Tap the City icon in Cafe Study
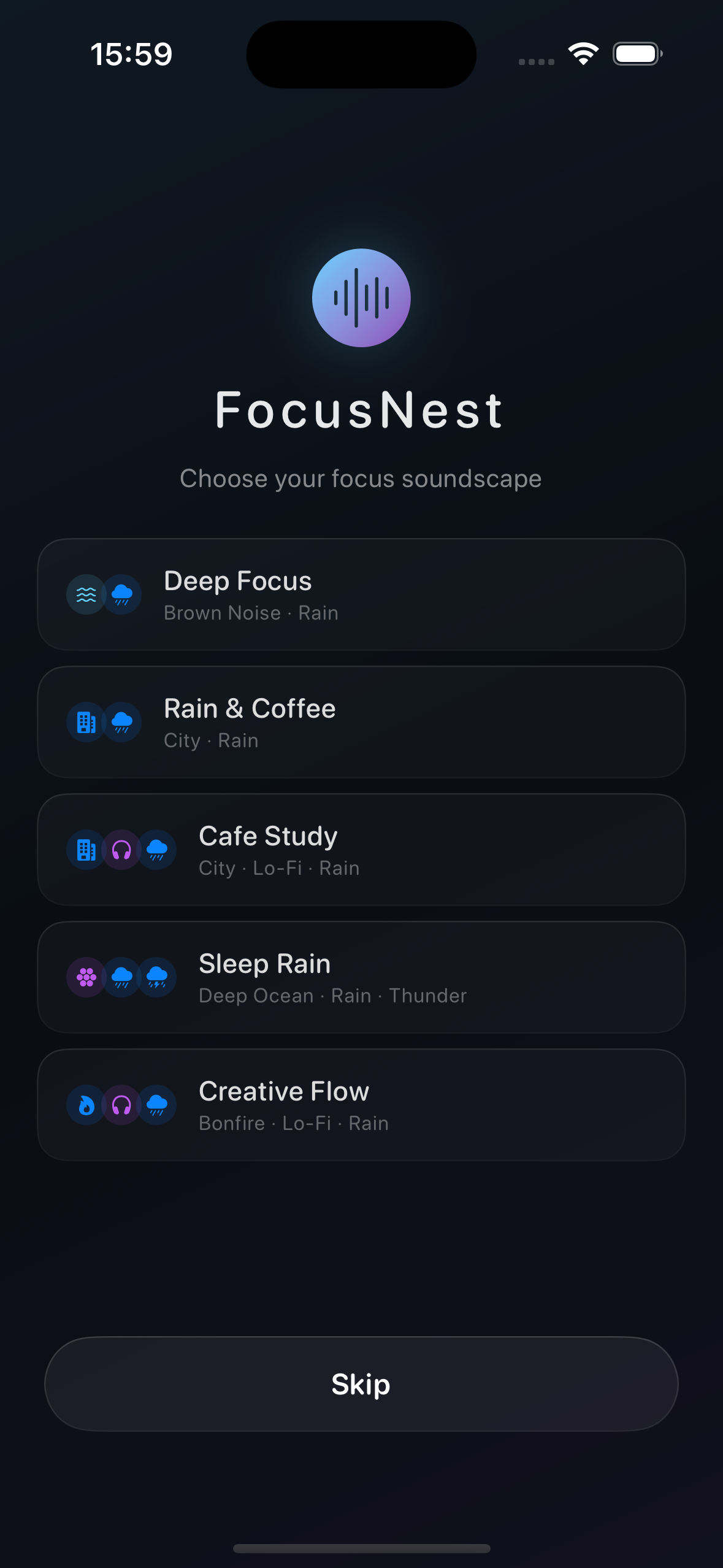Screen dimensions: 723x1568 coord(86,850)
